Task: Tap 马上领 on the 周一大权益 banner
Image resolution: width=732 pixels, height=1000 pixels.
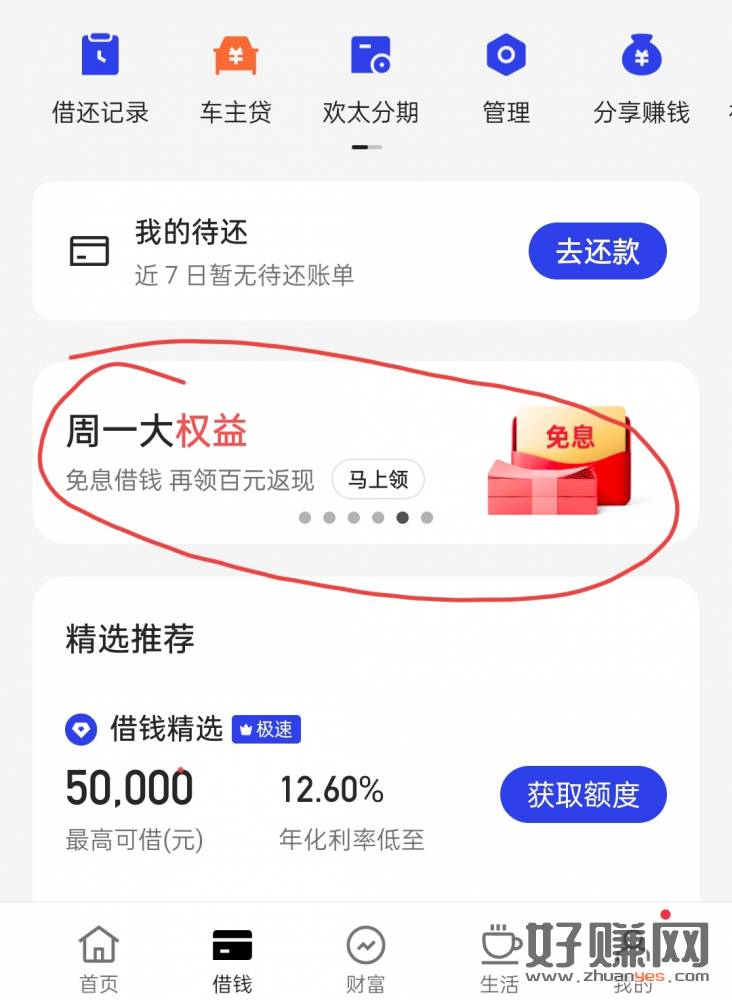Action: click(x=378, y=480)
